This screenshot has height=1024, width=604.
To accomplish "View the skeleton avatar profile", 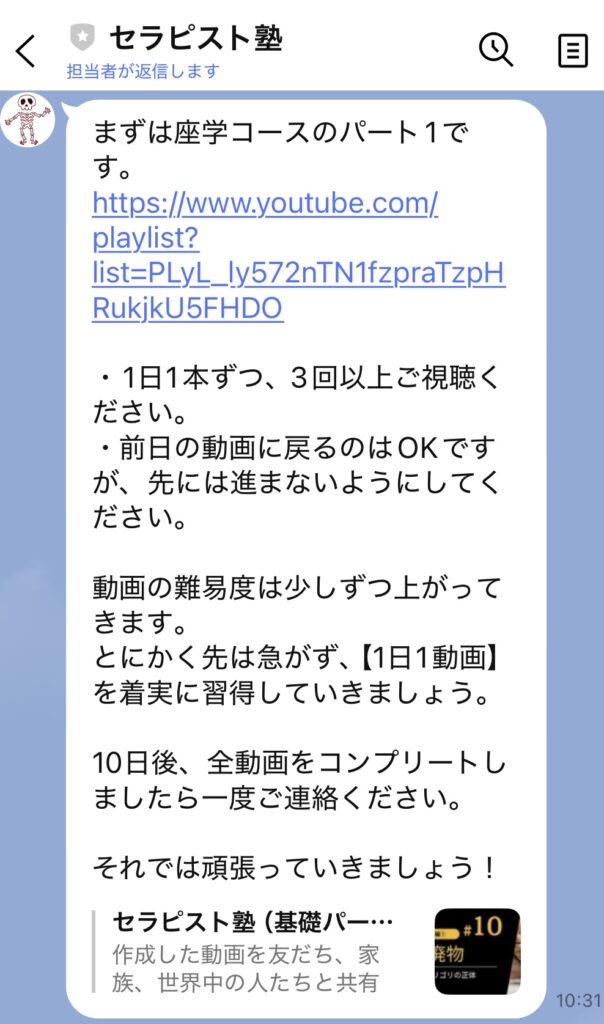I will click(x=28, y=117).
